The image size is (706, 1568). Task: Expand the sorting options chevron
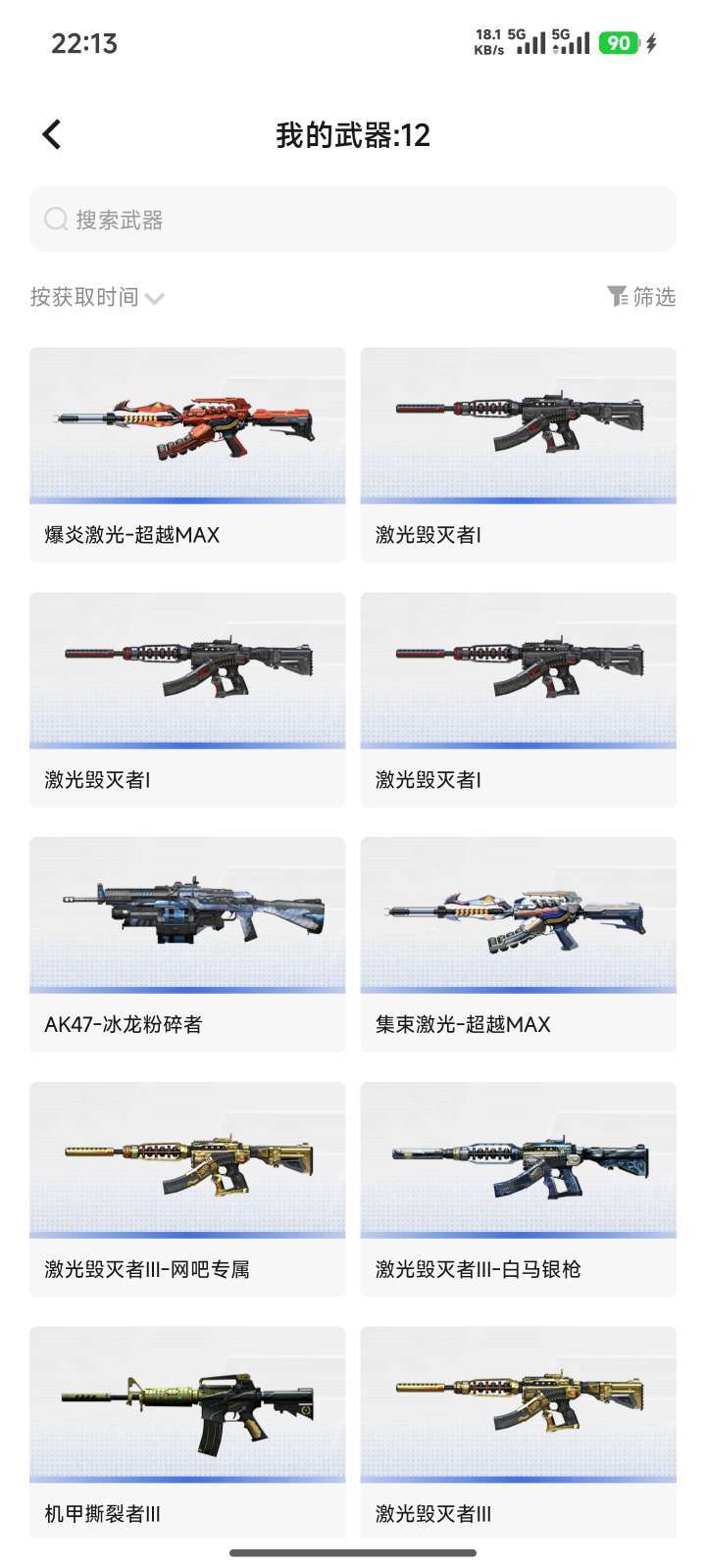[x=157, y=299]
